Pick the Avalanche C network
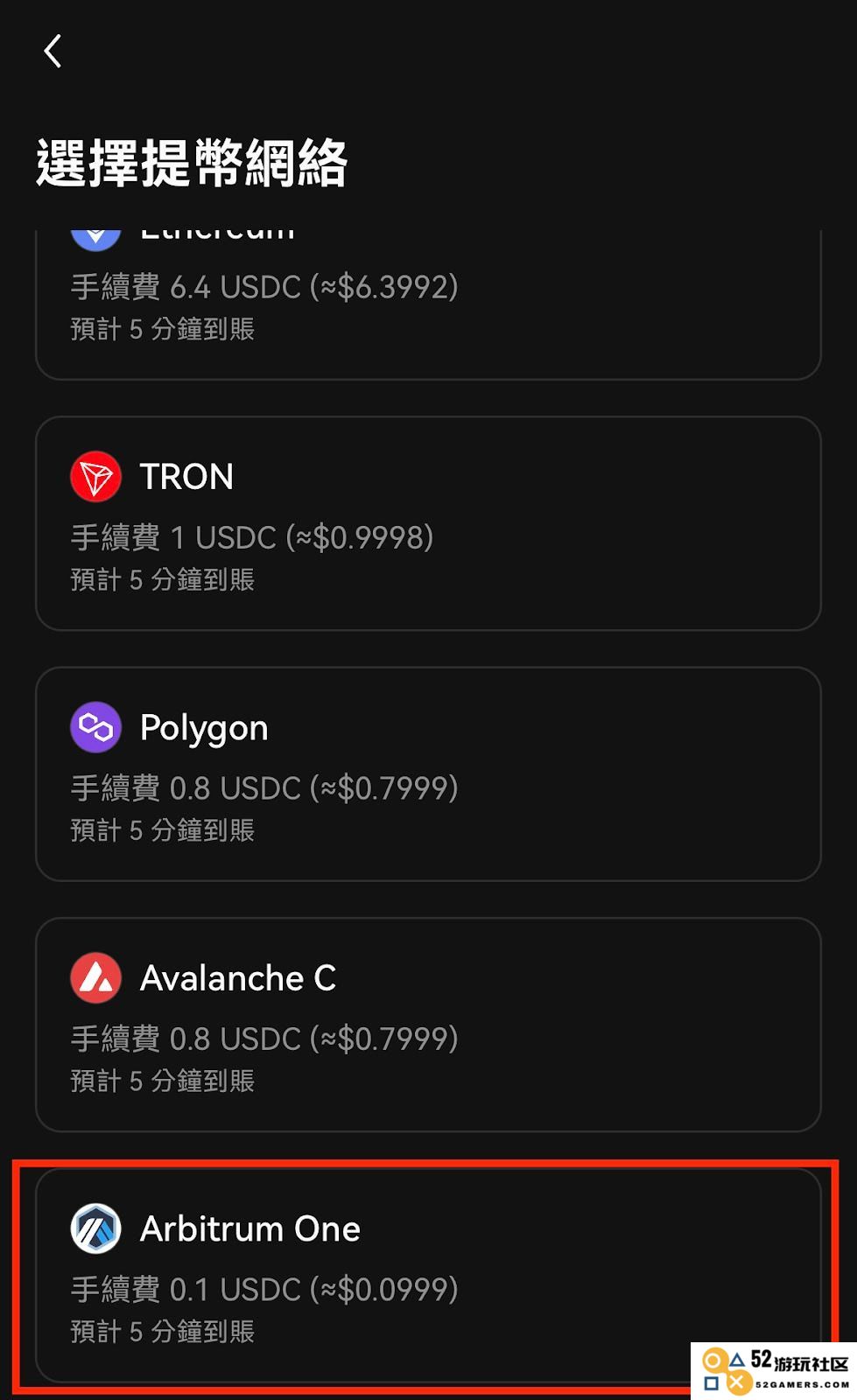 428,1025
